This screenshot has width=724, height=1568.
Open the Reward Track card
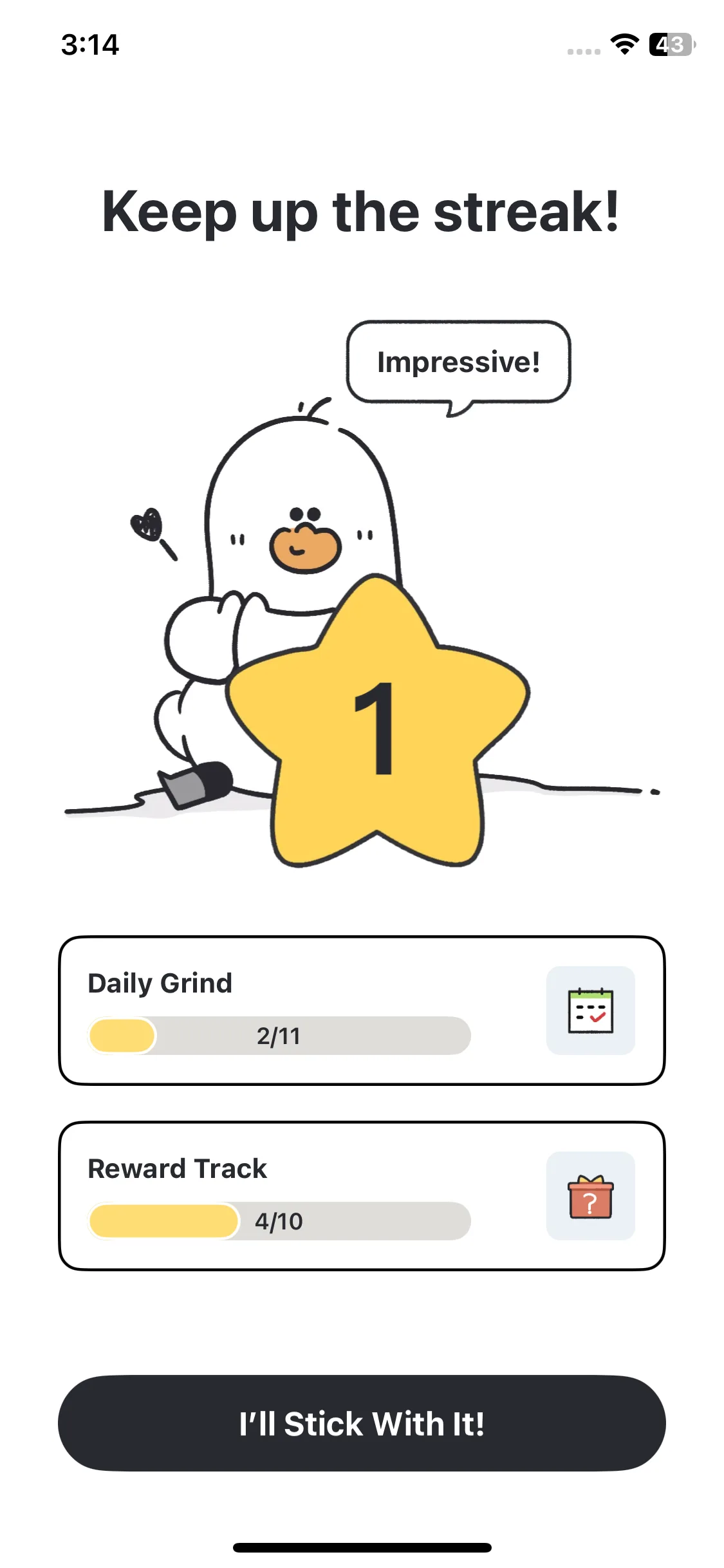(362, 1196)
